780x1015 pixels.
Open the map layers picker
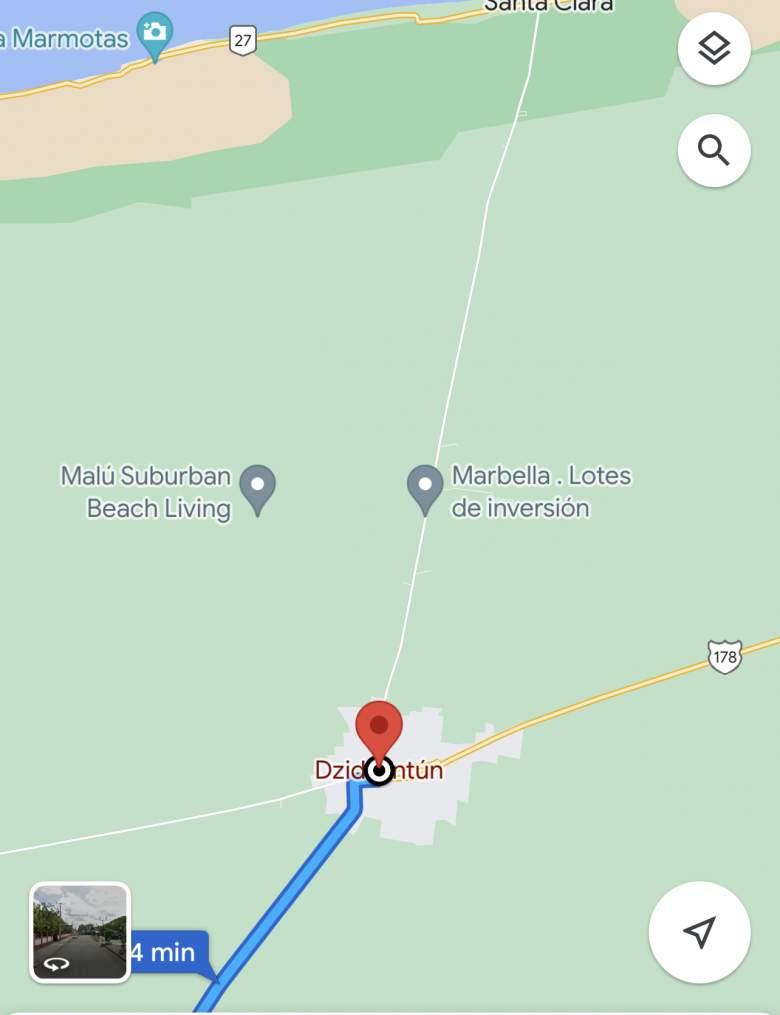pos(714,49)
